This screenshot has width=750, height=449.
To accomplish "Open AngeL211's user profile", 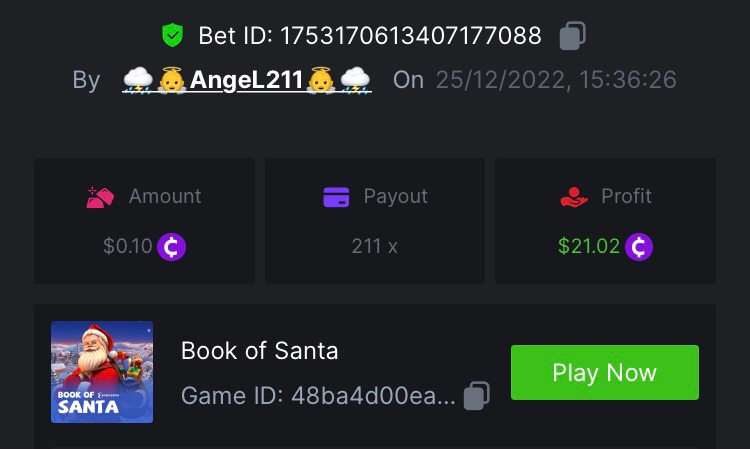I will tap(246, 80).
